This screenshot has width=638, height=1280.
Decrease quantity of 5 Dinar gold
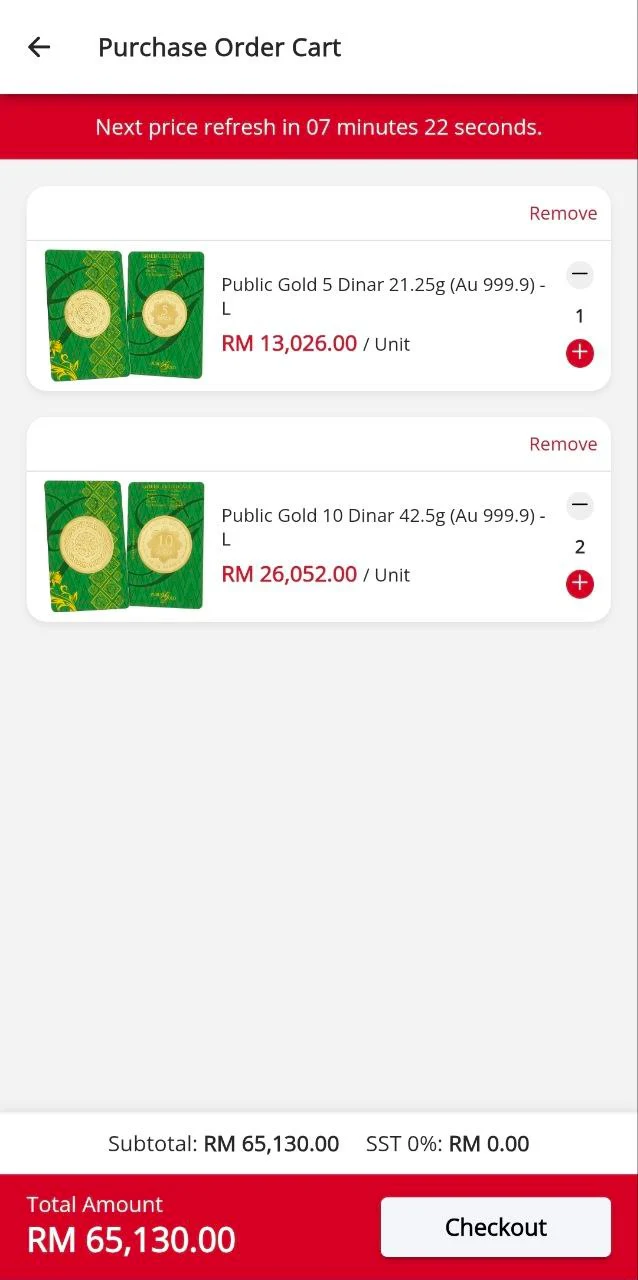580,275
